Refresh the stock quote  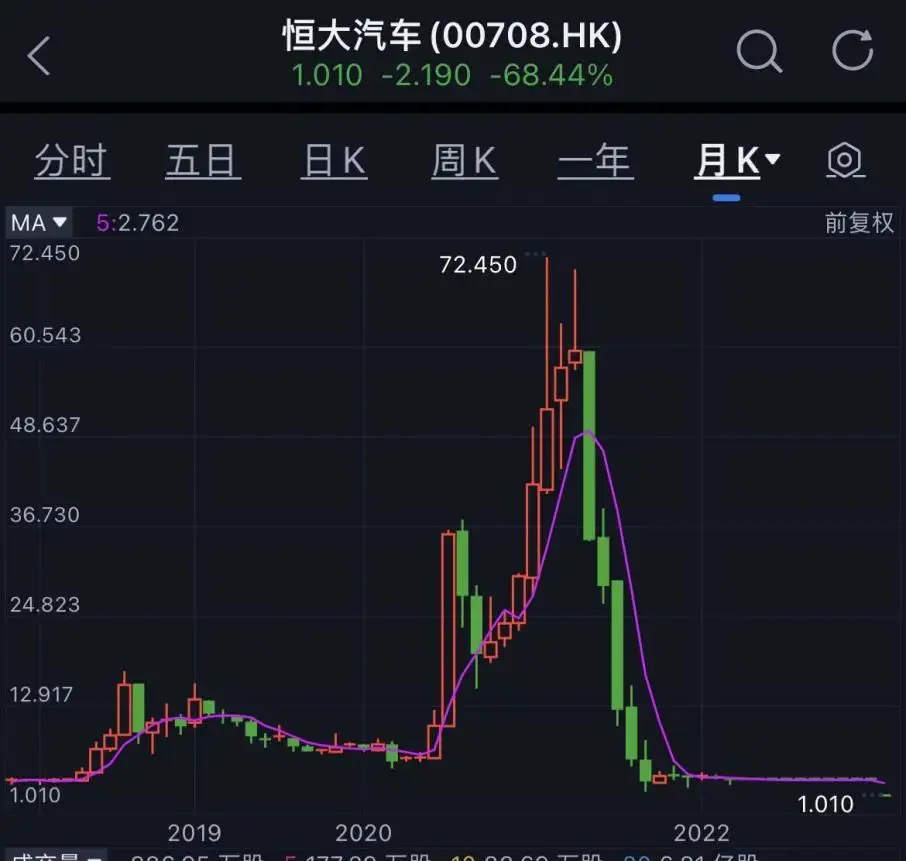(852, 50)
